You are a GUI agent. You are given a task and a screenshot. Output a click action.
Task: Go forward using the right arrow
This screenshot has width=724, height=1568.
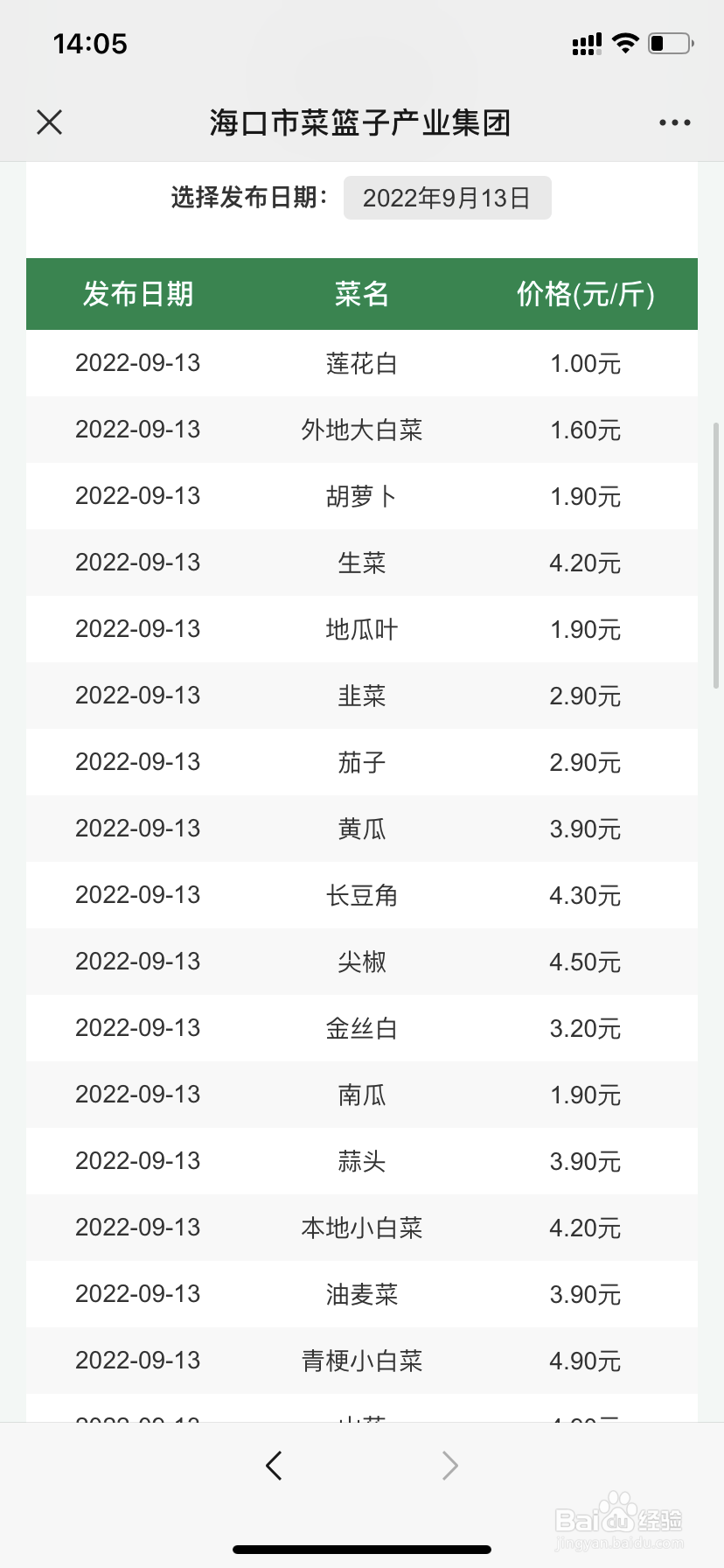pos(450,1465)
